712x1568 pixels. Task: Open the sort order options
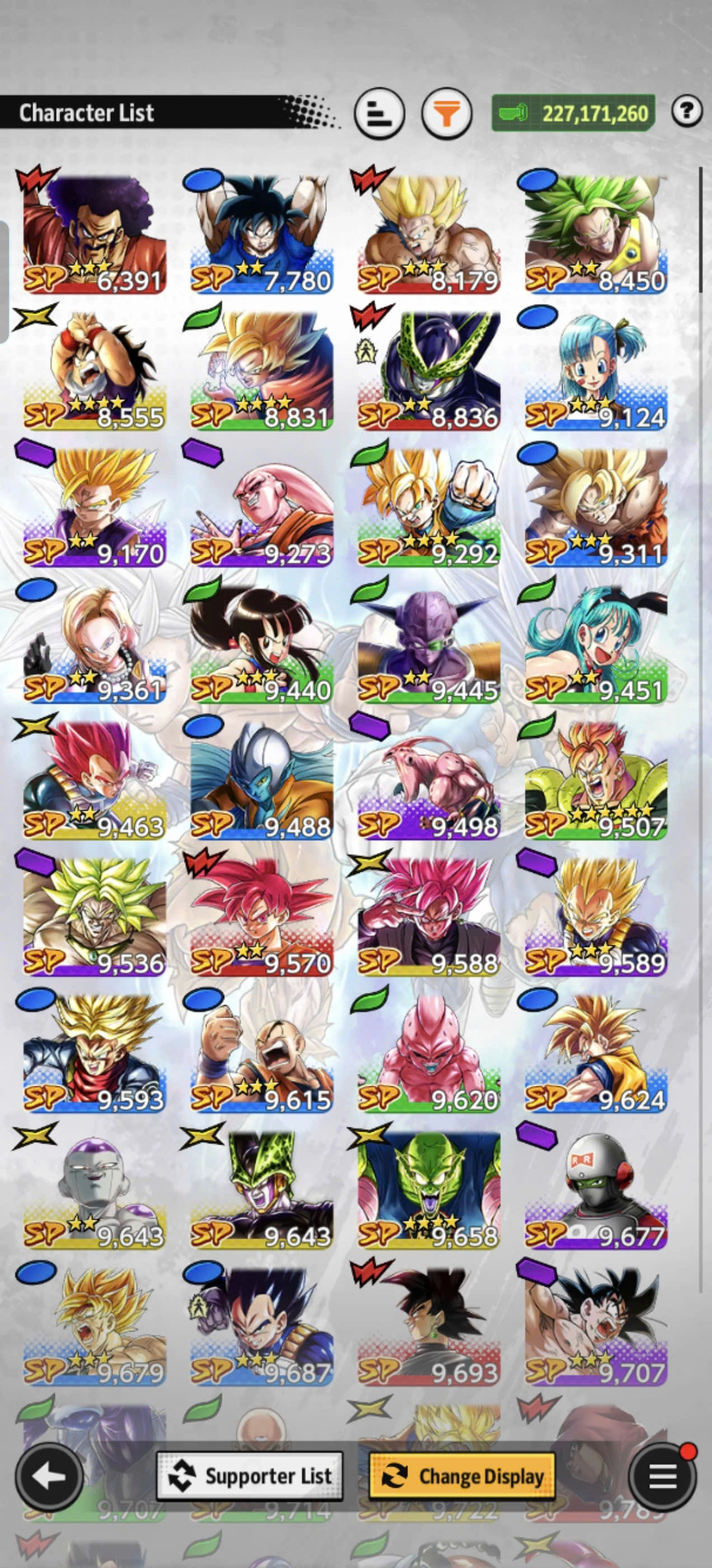point(379,113)
